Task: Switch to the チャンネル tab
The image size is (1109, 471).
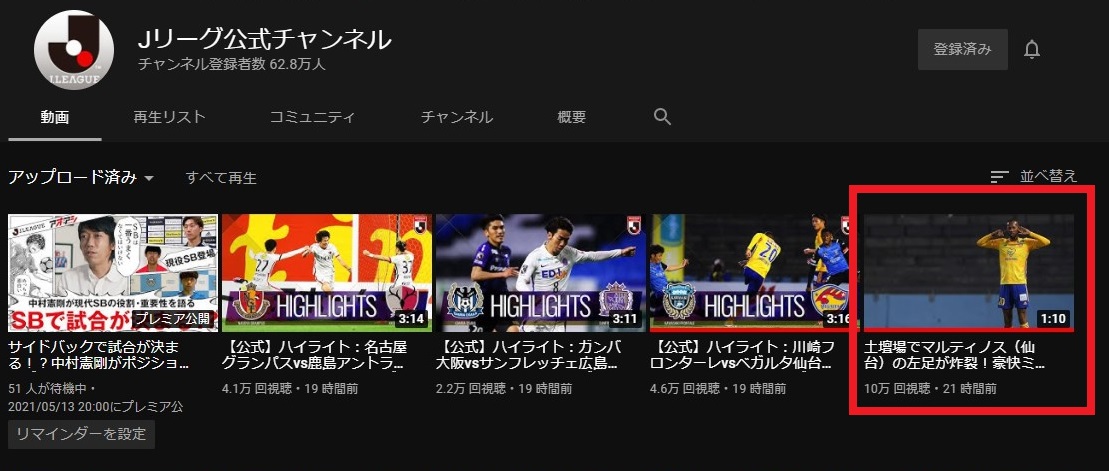Action: 457,117
